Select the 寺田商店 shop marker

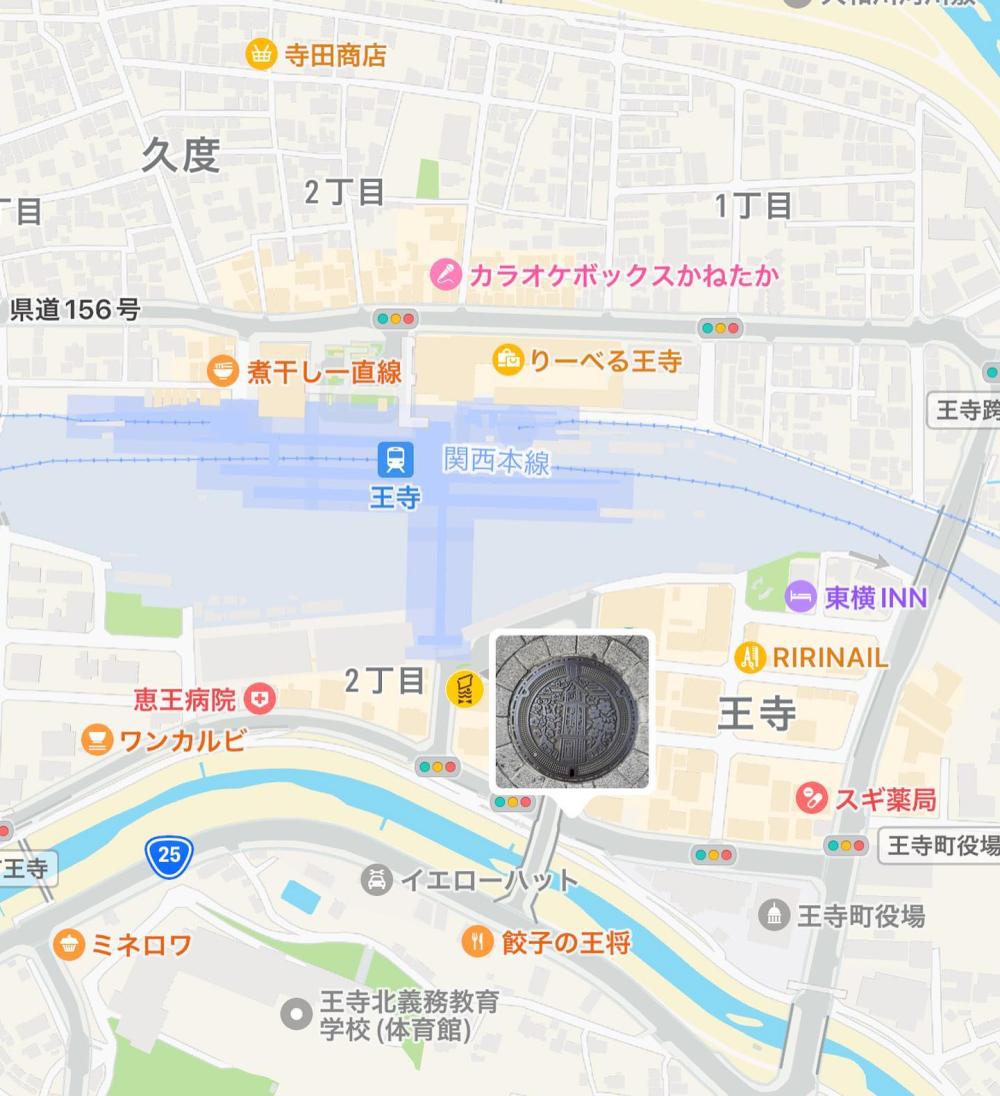(x=260, y=54)
